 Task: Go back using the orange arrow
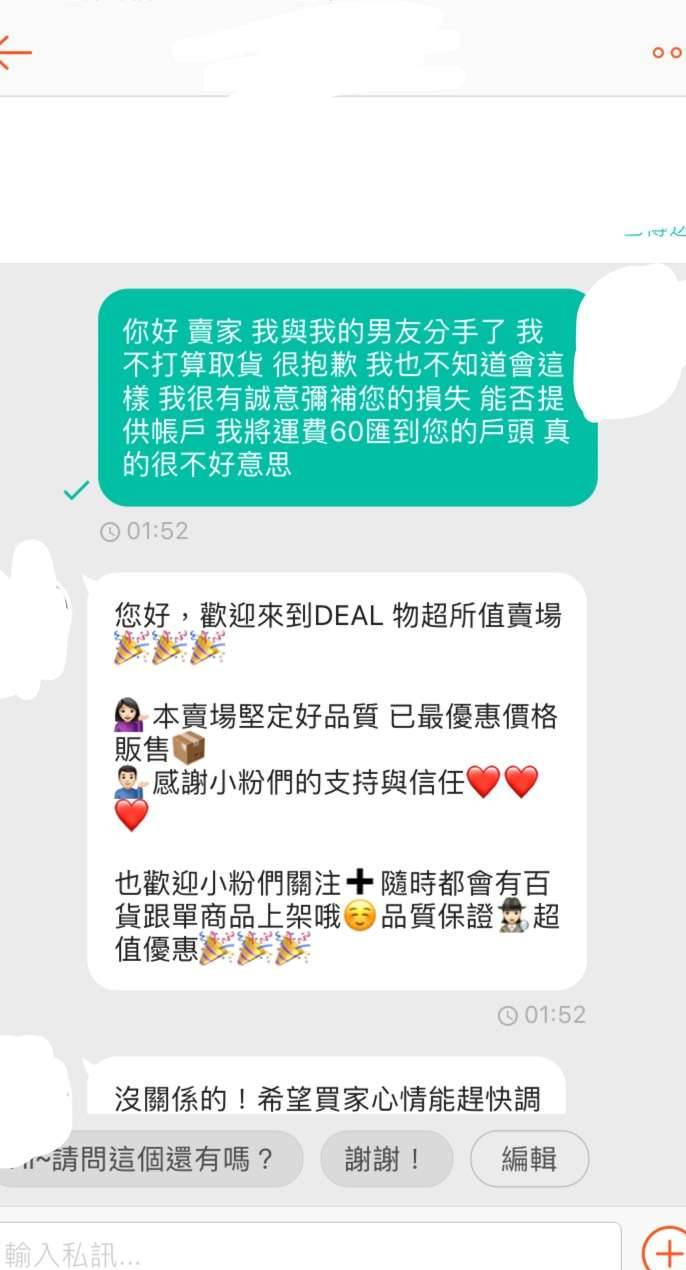[x=14, y=52]
